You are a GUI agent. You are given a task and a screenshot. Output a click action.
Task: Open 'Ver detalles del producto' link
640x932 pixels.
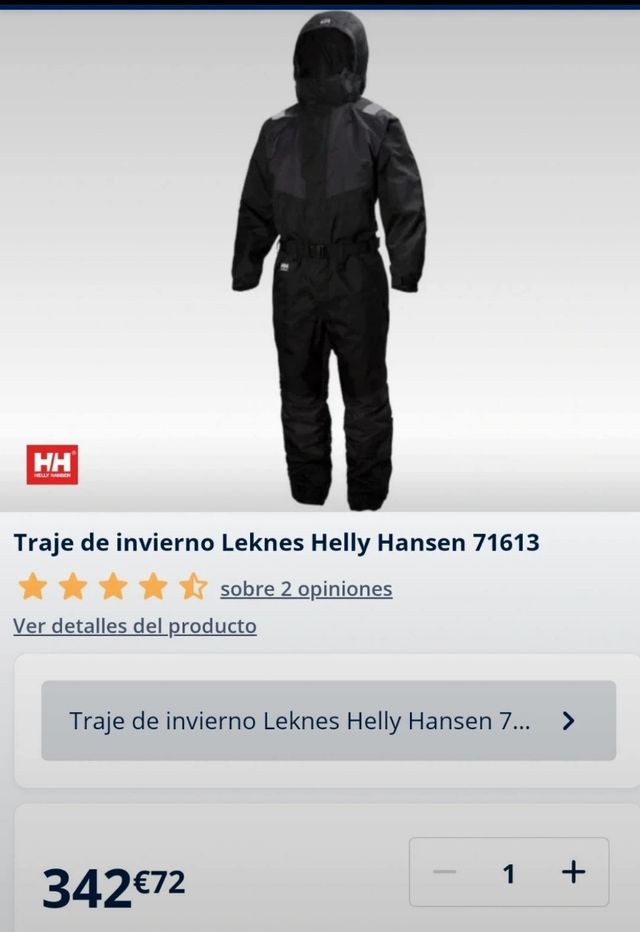click(x=135, y=626)
